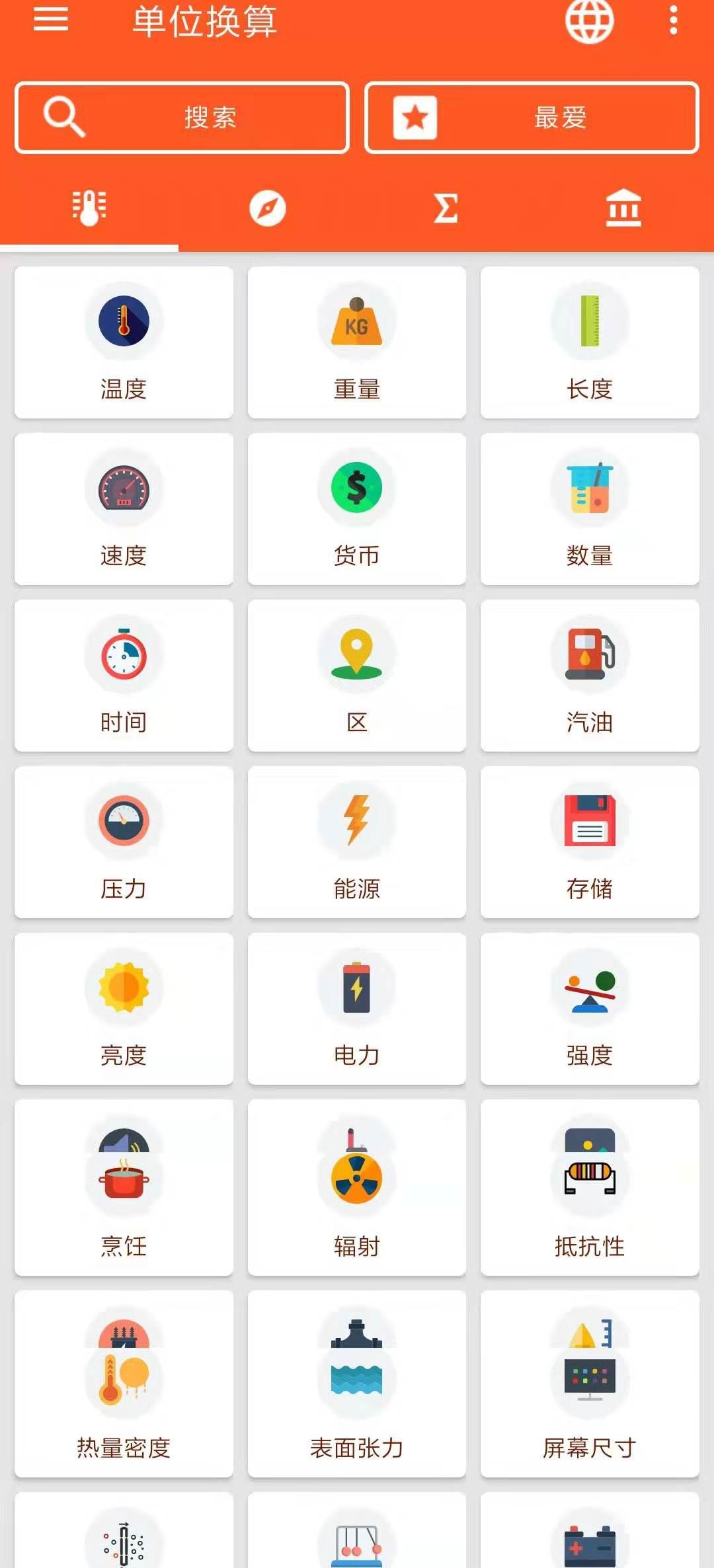Select the 汽油 fuel card
Viewport: 714px width, 1568px height.
click(x=590, y=676)
